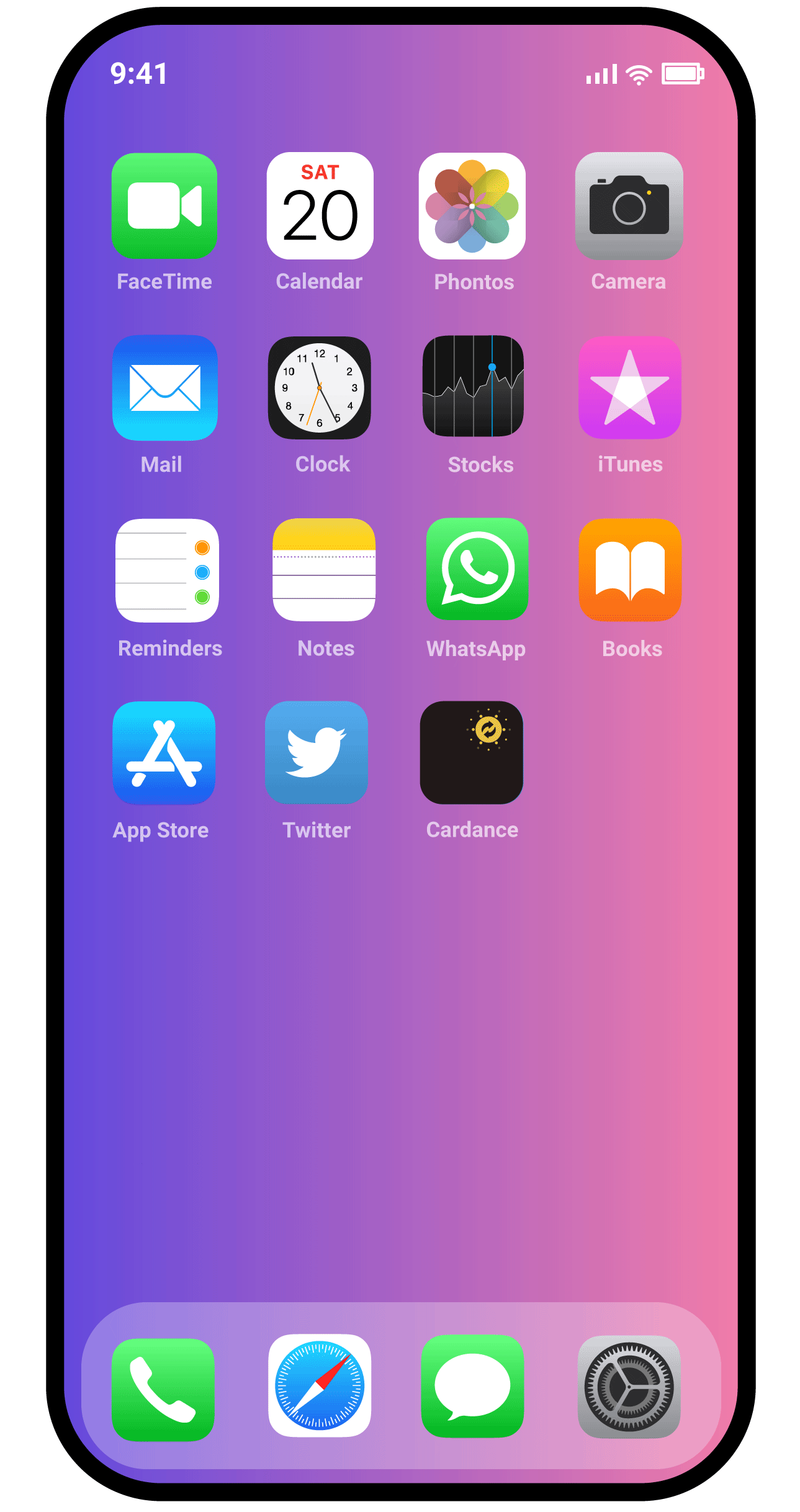This screenshot has height=1512, width=800.
Task: Open the Reminders app
Action: [x=167, y=570]
